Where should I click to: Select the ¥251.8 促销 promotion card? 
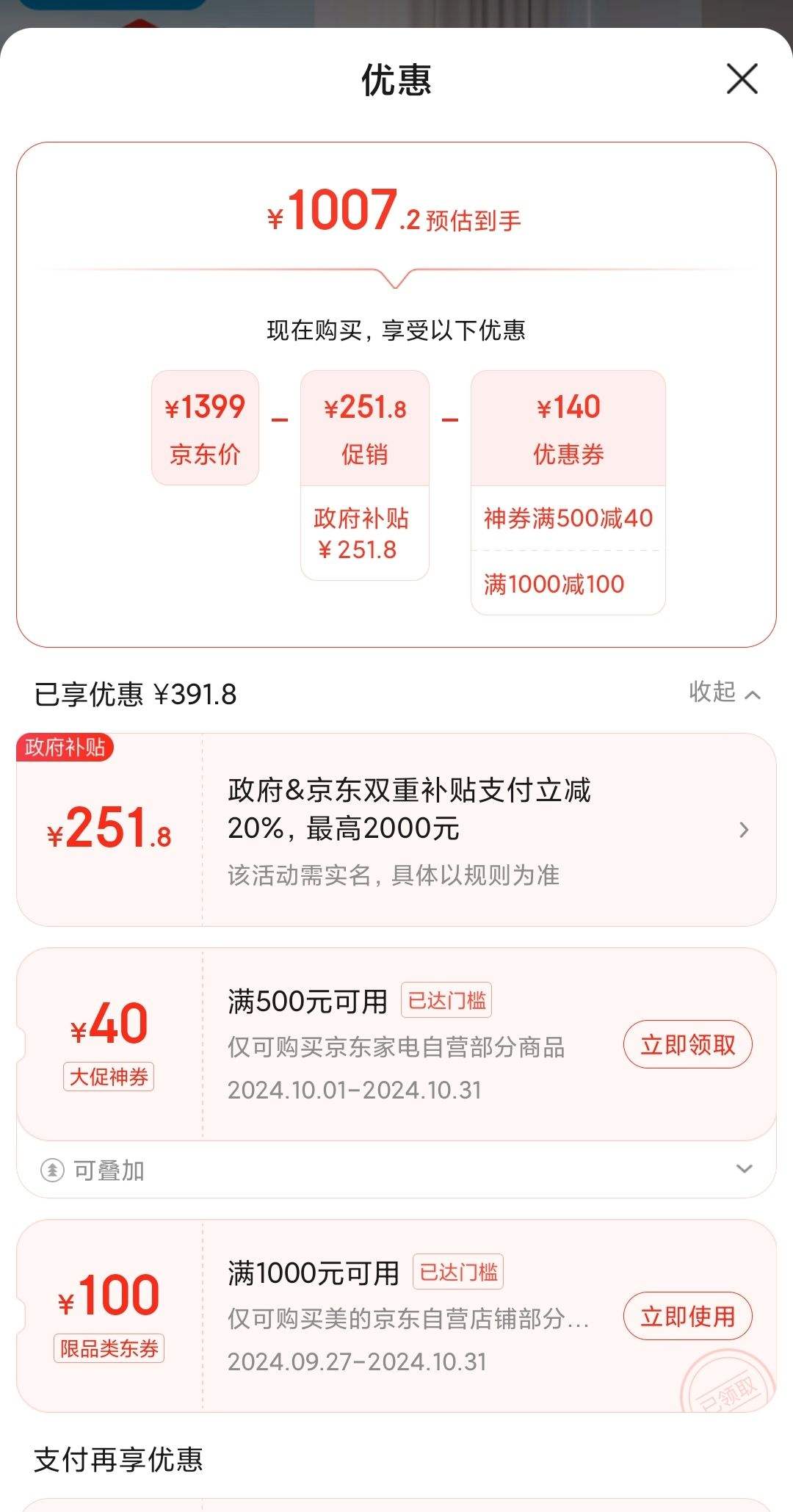pyautogui.click(x=364, y=427)
